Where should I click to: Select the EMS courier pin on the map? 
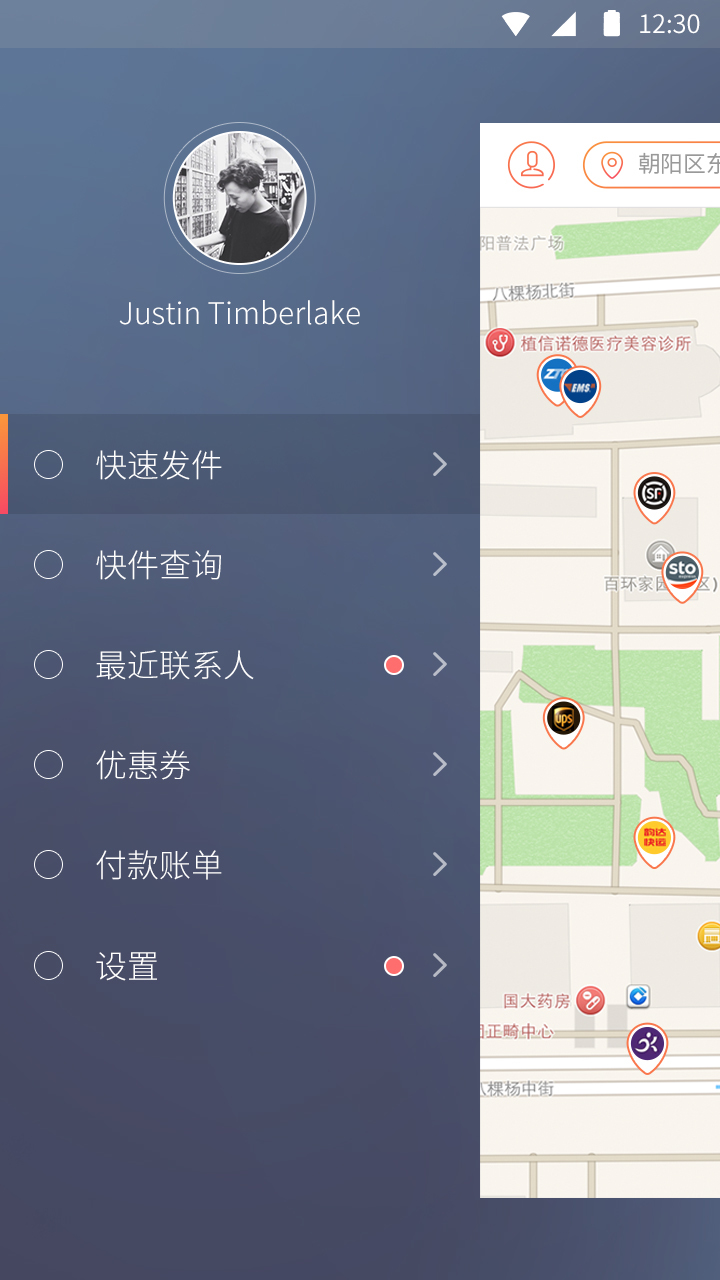coord(581,387)
